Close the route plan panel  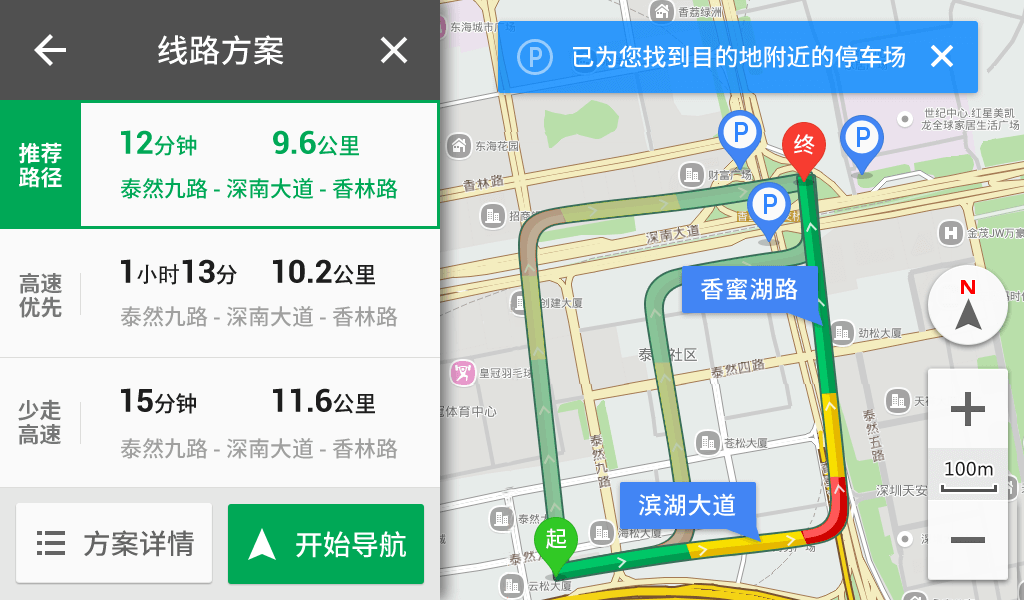point(394,50)
